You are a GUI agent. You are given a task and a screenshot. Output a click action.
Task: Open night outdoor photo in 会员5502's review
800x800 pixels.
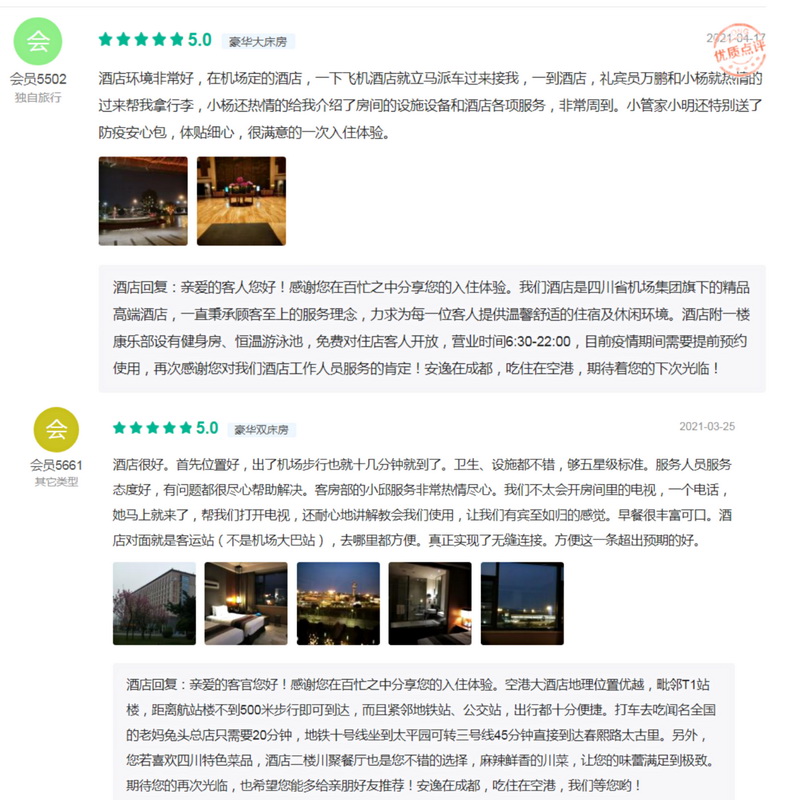[x=143, y=201]
